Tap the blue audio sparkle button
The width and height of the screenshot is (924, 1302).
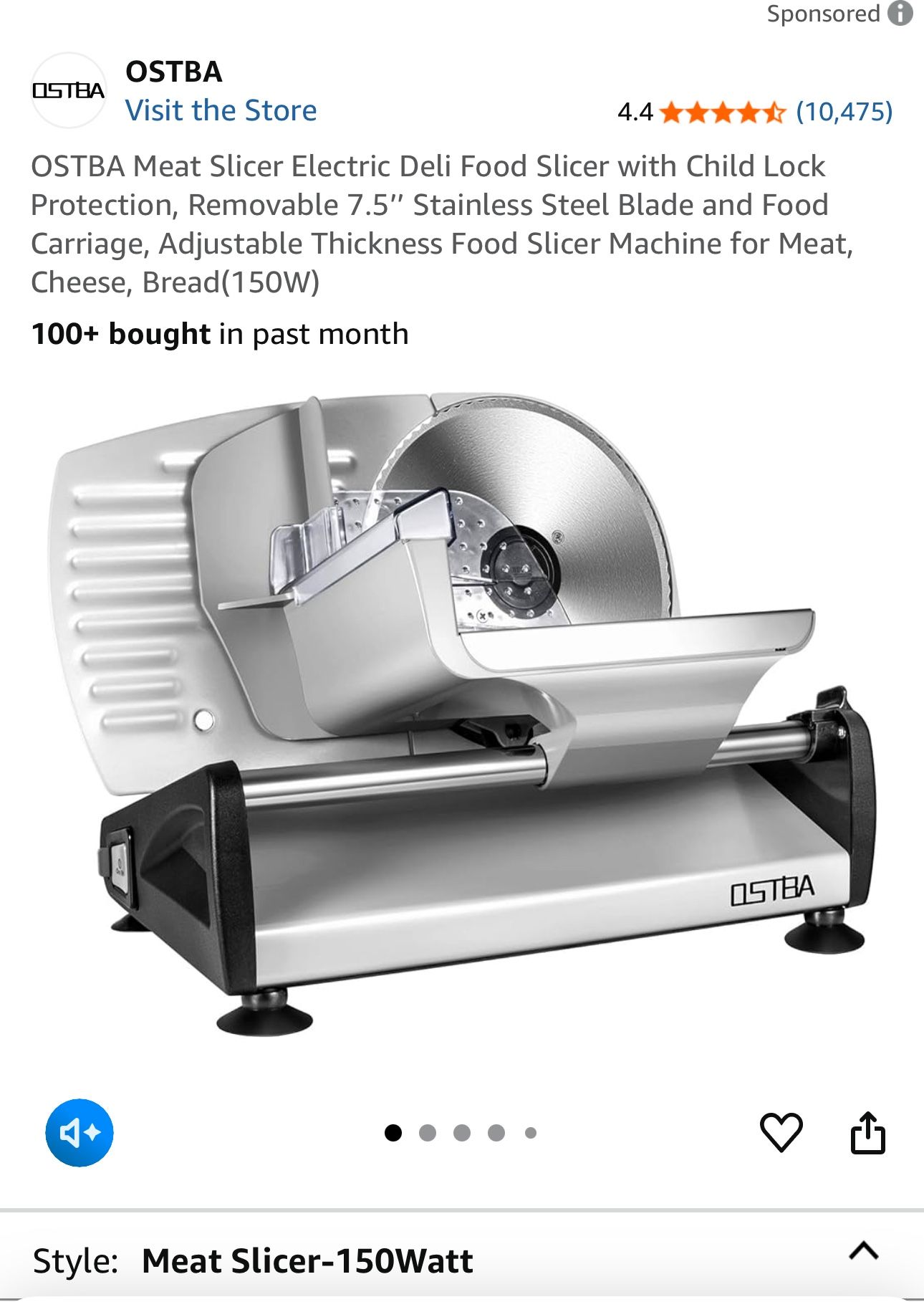80,1132
